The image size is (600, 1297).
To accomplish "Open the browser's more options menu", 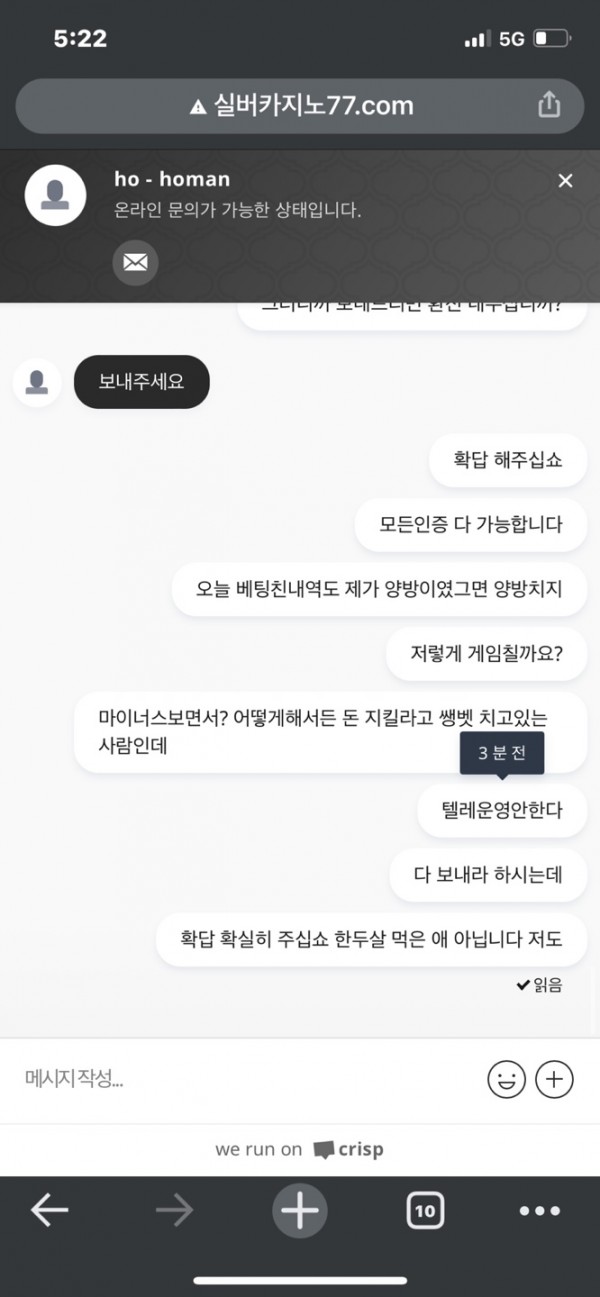I will [540, 1211].
